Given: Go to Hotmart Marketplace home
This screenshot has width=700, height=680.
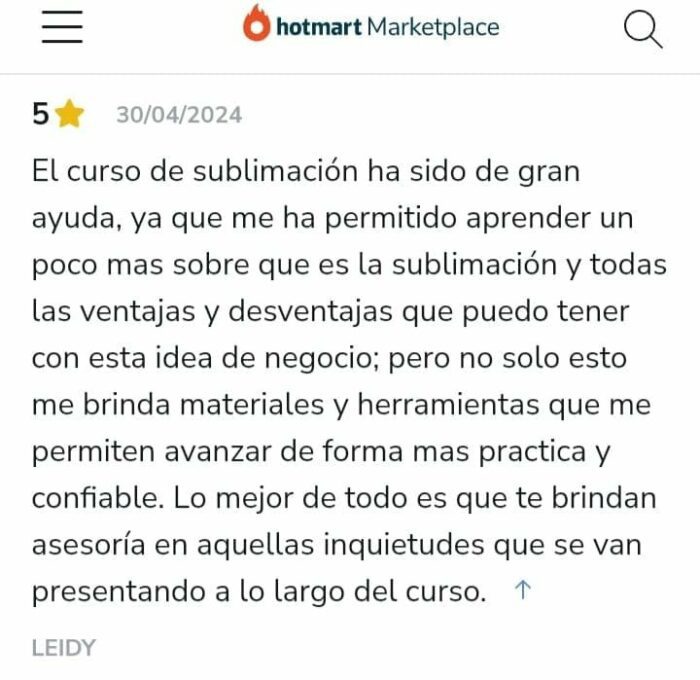Looking at the screenshot, I should 371,27.
